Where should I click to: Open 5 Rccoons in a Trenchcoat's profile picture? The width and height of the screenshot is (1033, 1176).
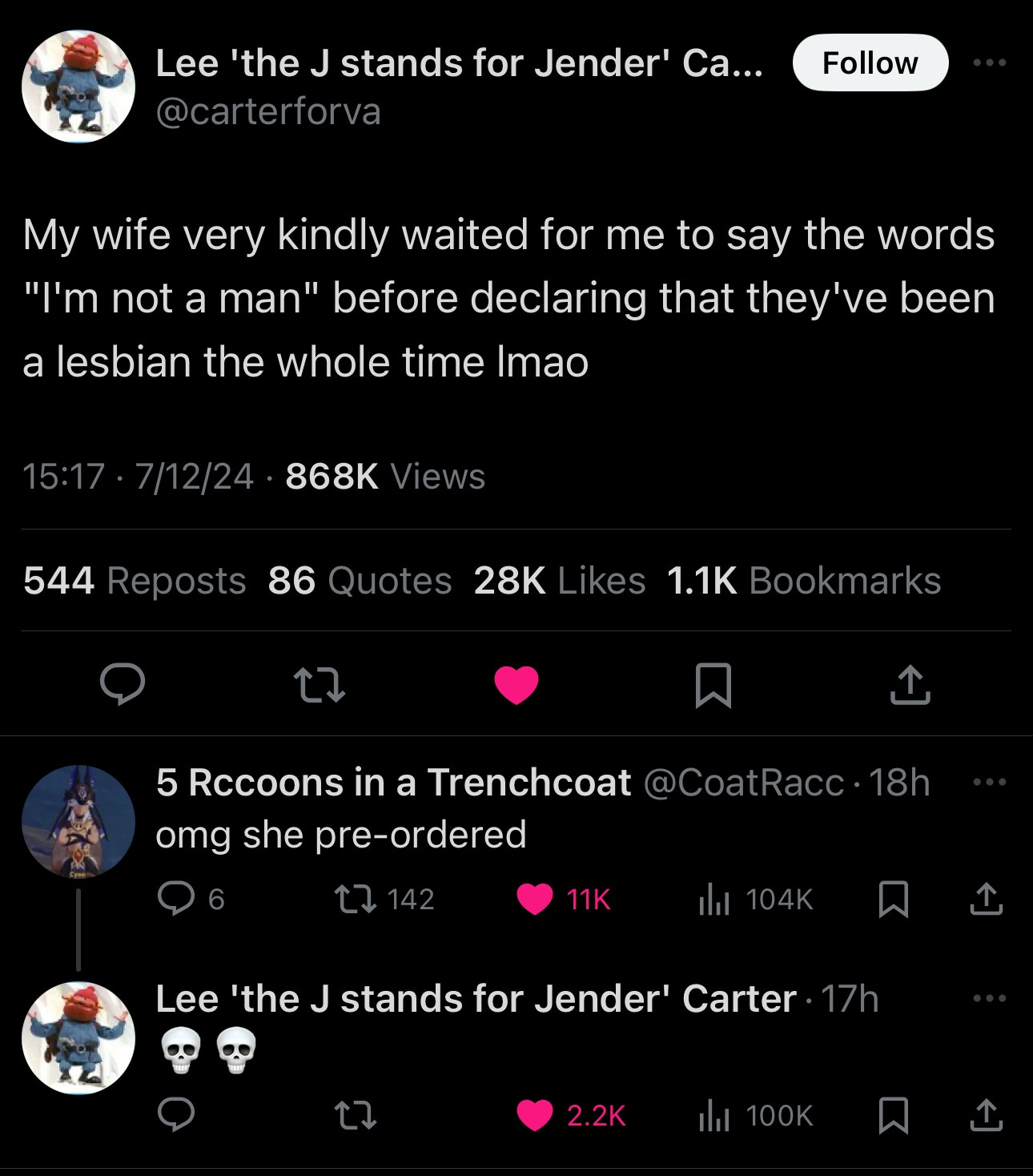(x=78, y=822)
